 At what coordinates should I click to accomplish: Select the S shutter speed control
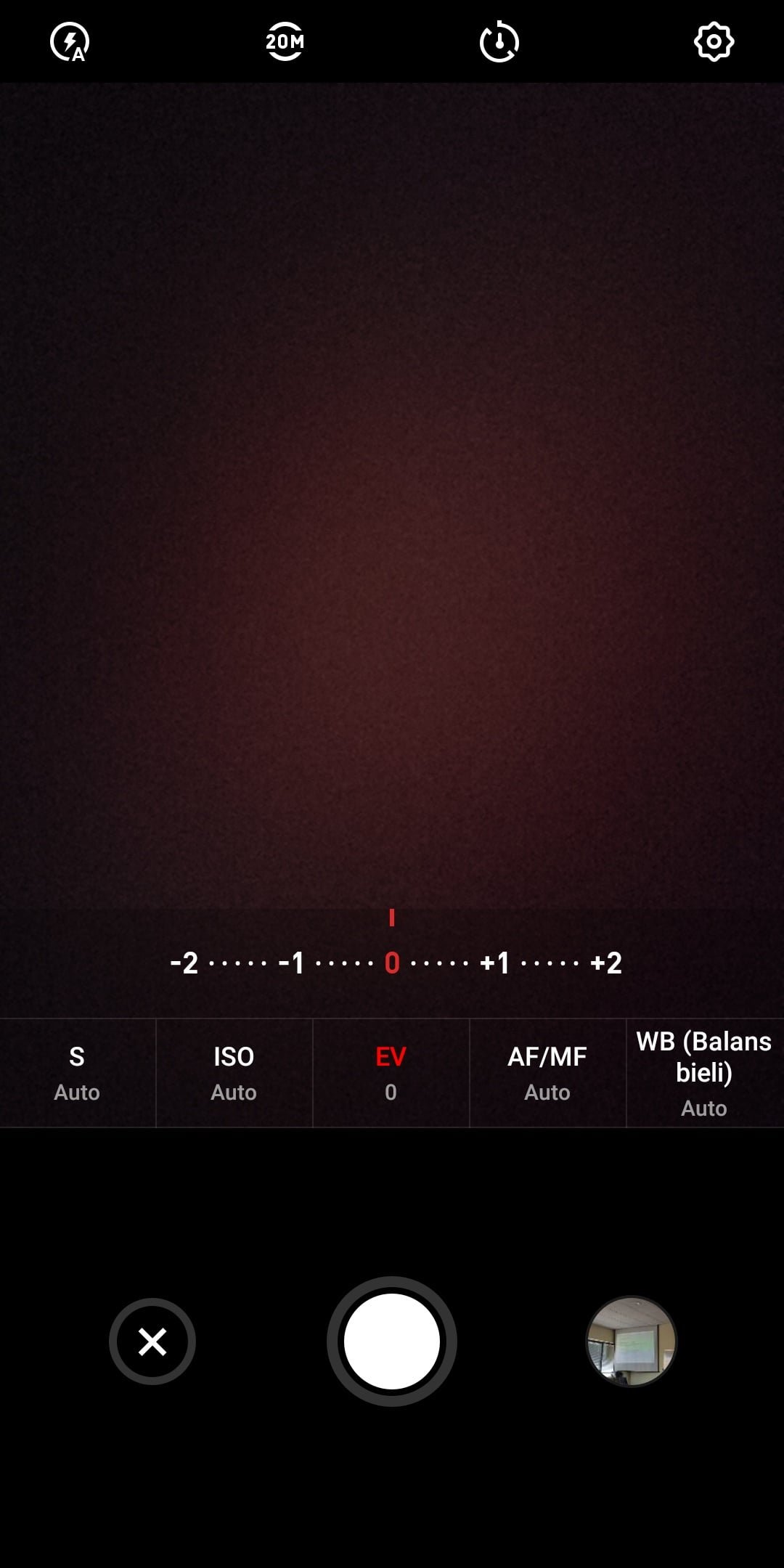tap(78, 1073)
